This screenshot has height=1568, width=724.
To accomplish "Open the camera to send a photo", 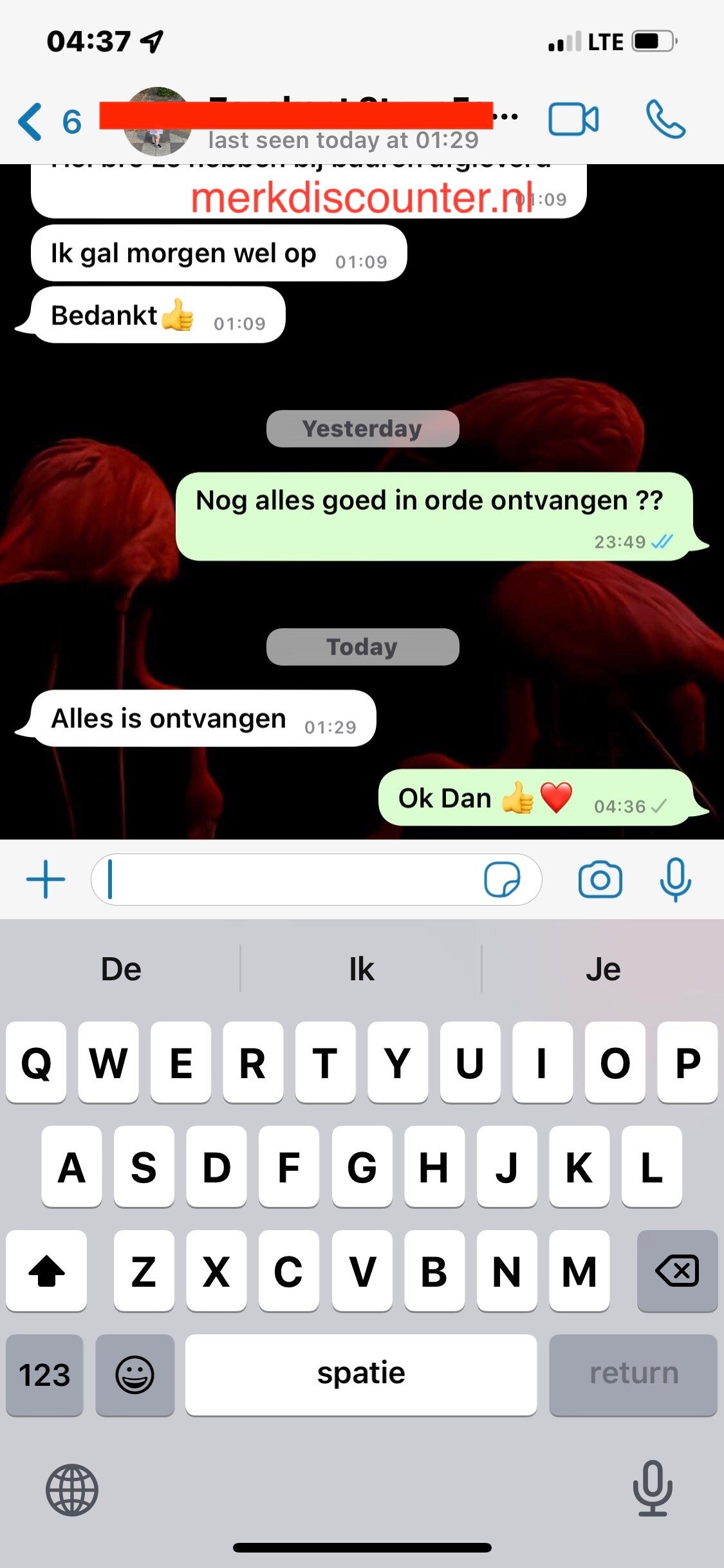I will (600, 879).
